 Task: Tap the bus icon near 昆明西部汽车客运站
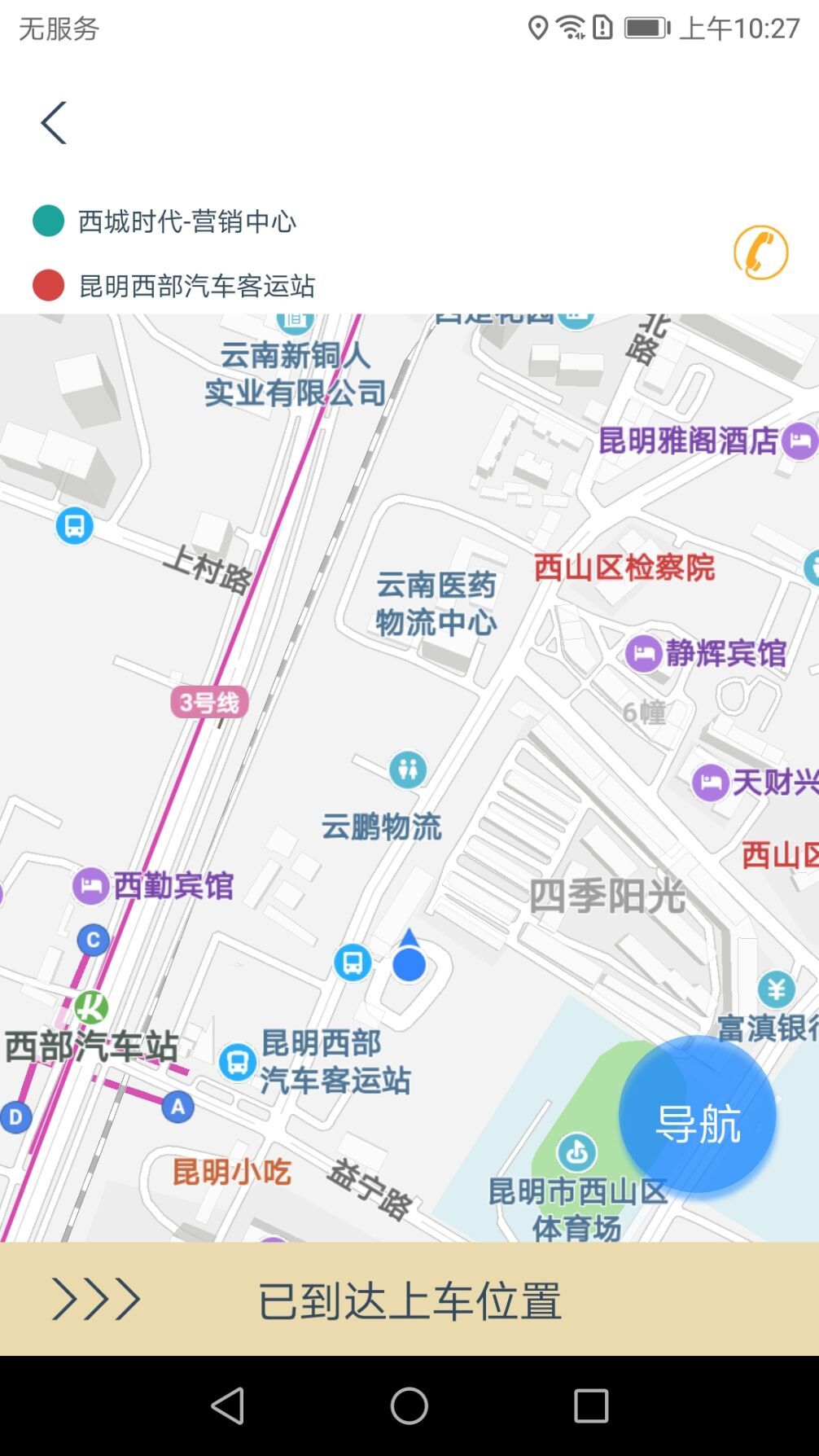click(x=237, y=1062)
